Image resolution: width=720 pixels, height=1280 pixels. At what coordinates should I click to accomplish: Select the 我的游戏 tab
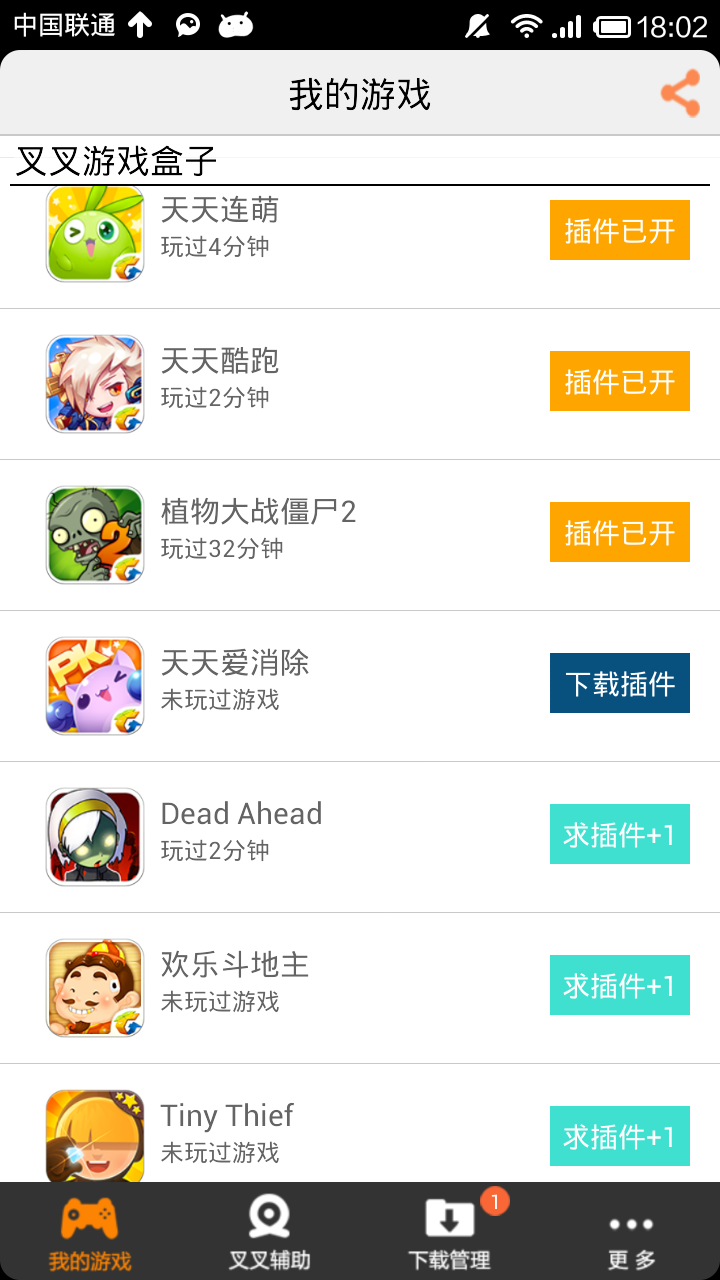point(90,1232)
